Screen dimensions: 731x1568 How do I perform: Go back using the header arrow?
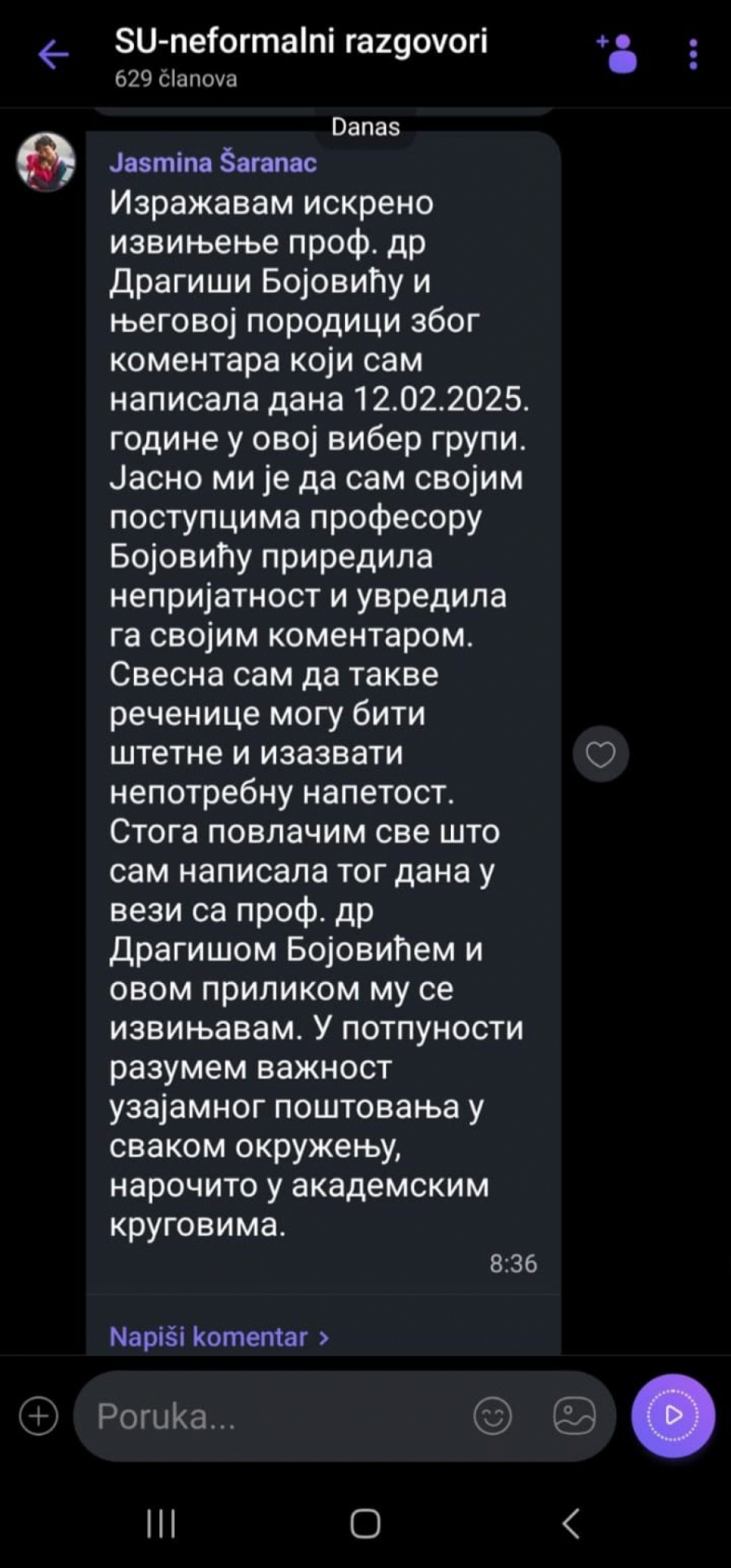coord(54,54)
